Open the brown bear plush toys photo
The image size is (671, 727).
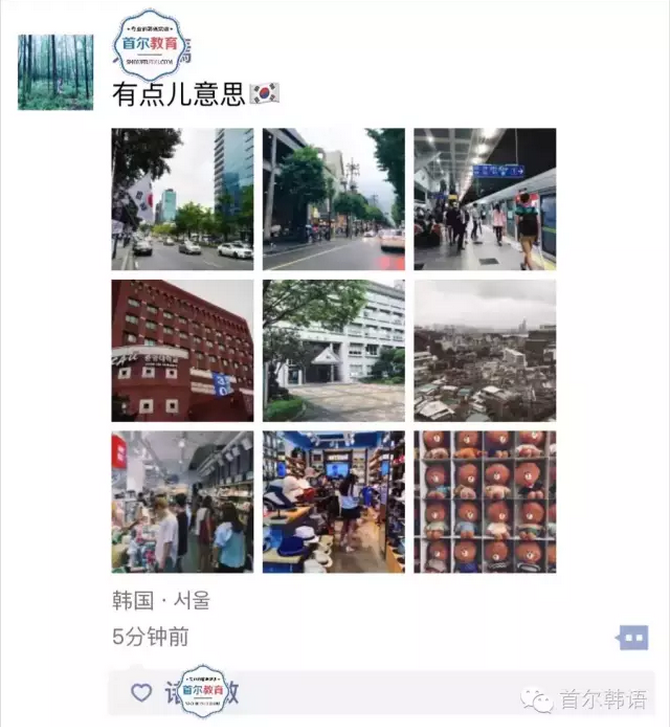pos(485,501)
